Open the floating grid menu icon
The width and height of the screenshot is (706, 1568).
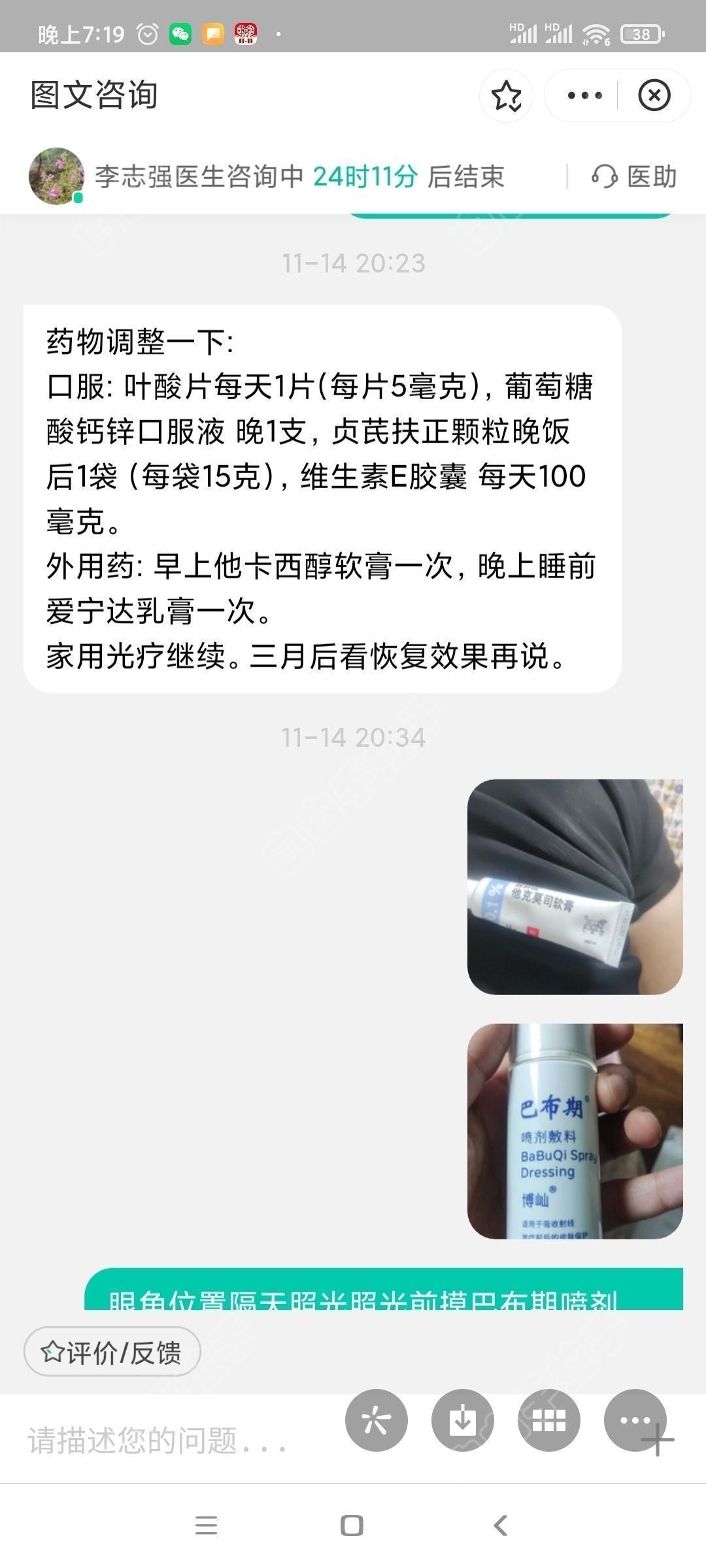pyautogui.click(x=548, y=1420)
